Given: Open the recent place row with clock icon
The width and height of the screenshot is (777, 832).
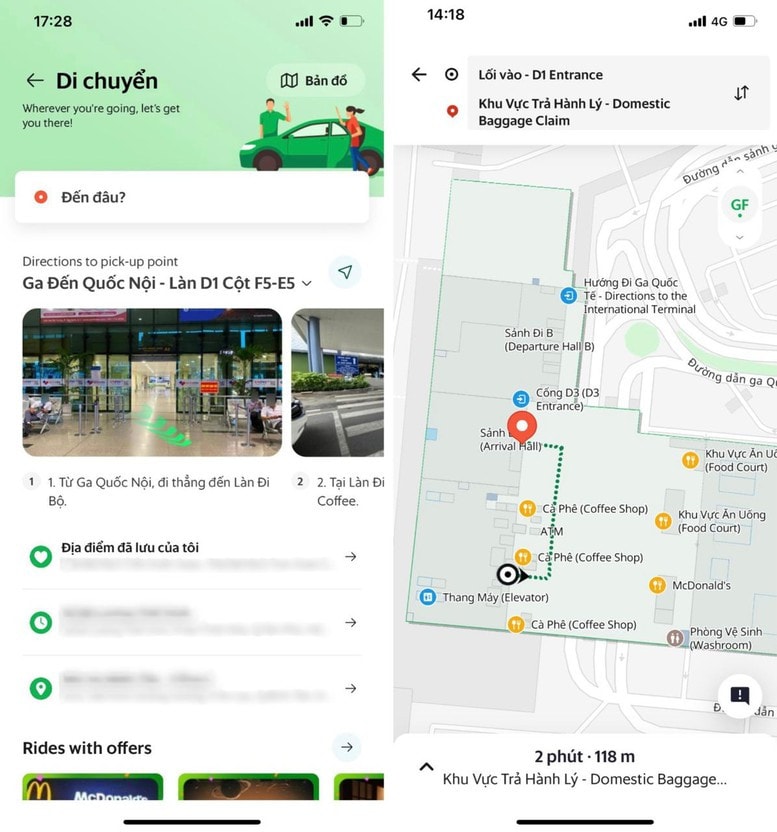Looking at the screenshot, I should (x=192, y=622).
